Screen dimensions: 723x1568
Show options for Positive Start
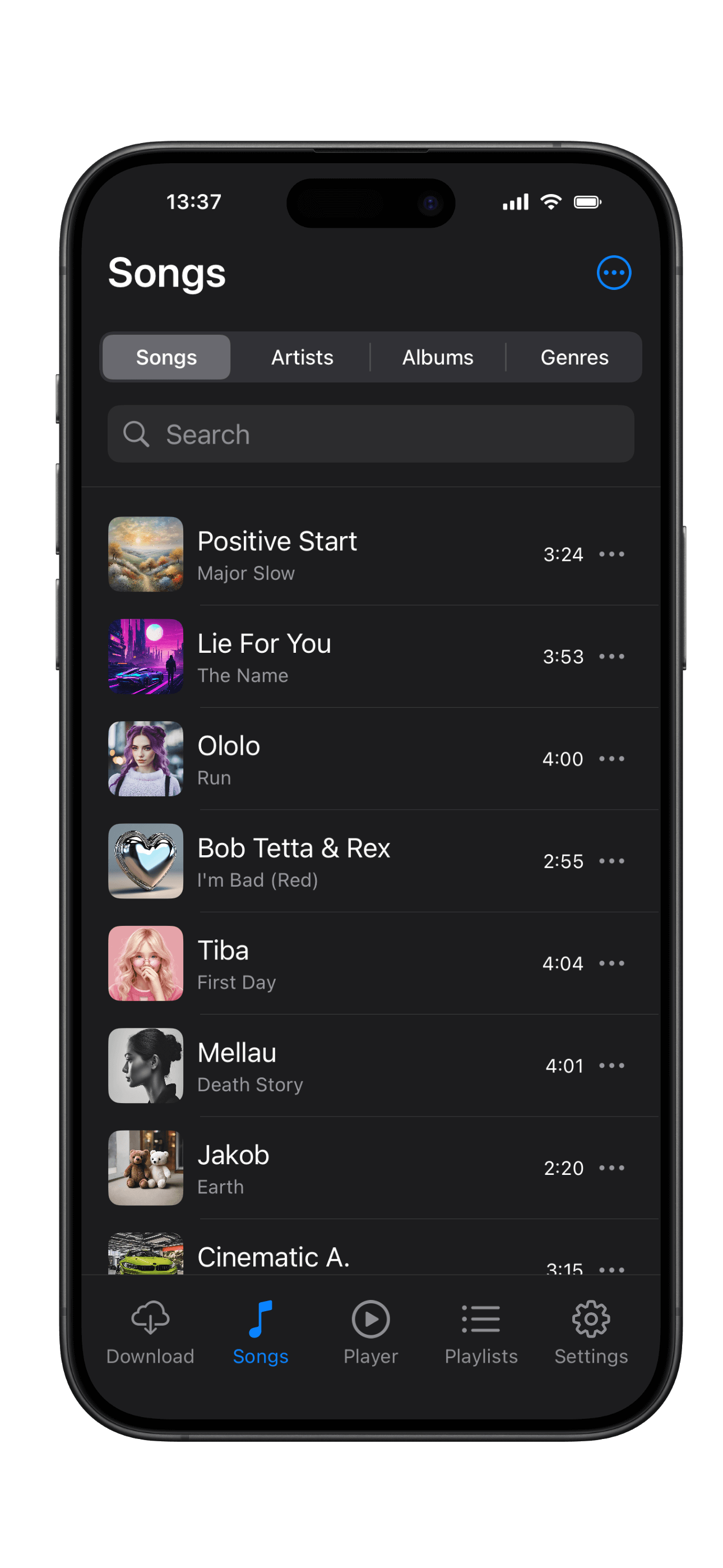611,554
